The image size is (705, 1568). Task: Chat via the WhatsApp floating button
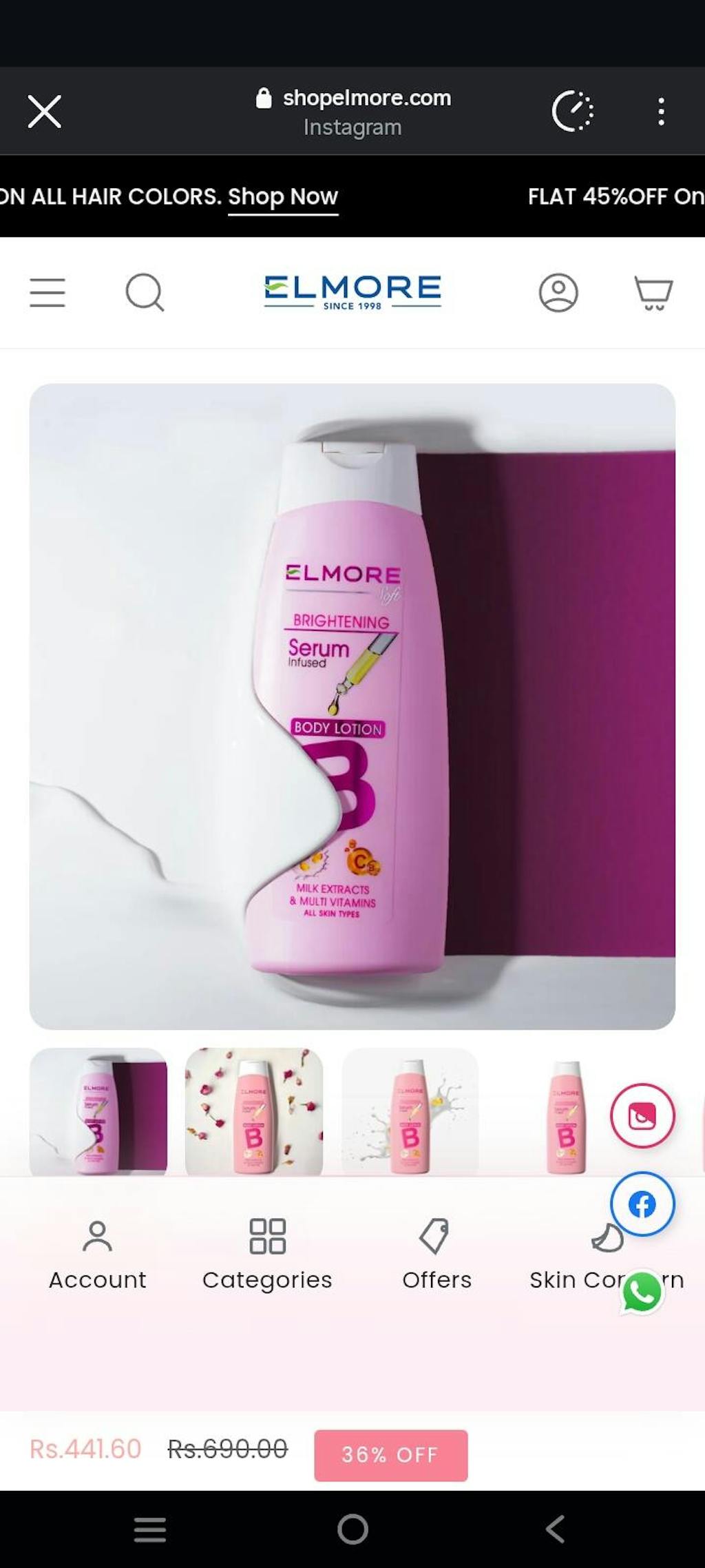click(642, 1292)
